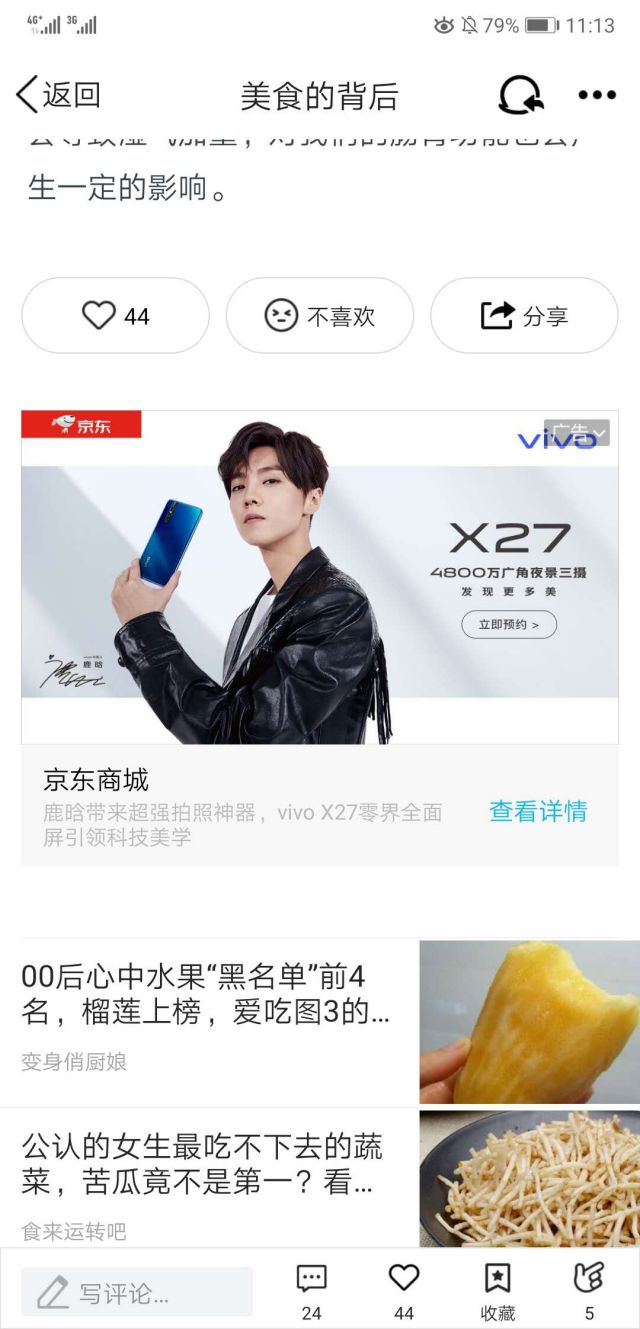Save the article with 收藏
Image resolution: width=640 pixels, height=1329 pixels.
(x=497, y=1290)
